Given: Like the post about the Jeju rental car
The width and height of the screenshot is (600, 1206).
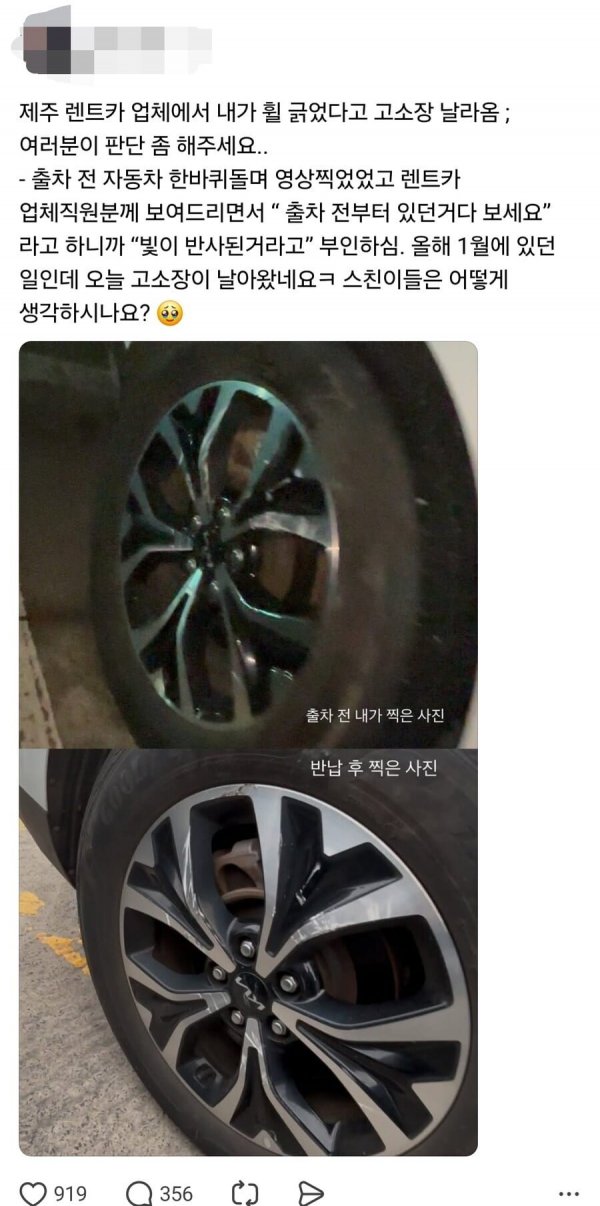Looking at the screenshot, I should tap(34, 1193).
